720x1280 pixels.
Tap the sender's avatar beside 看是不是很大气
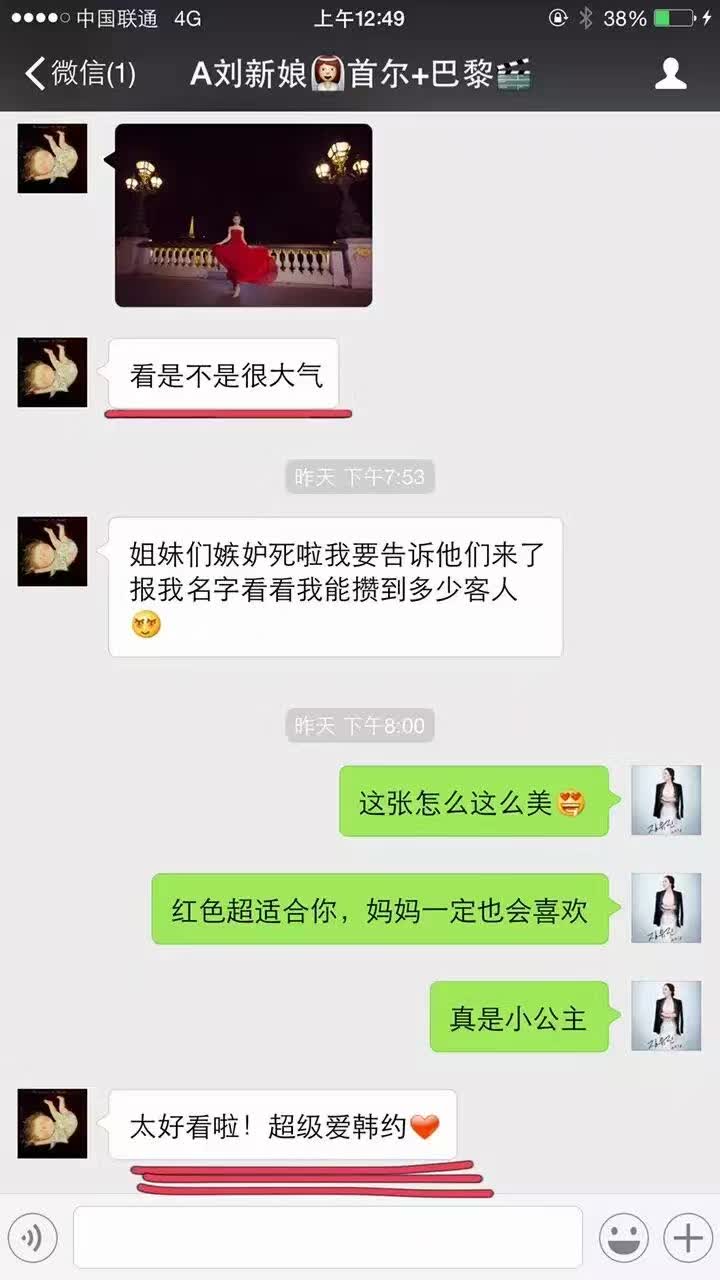pos(53,373)
